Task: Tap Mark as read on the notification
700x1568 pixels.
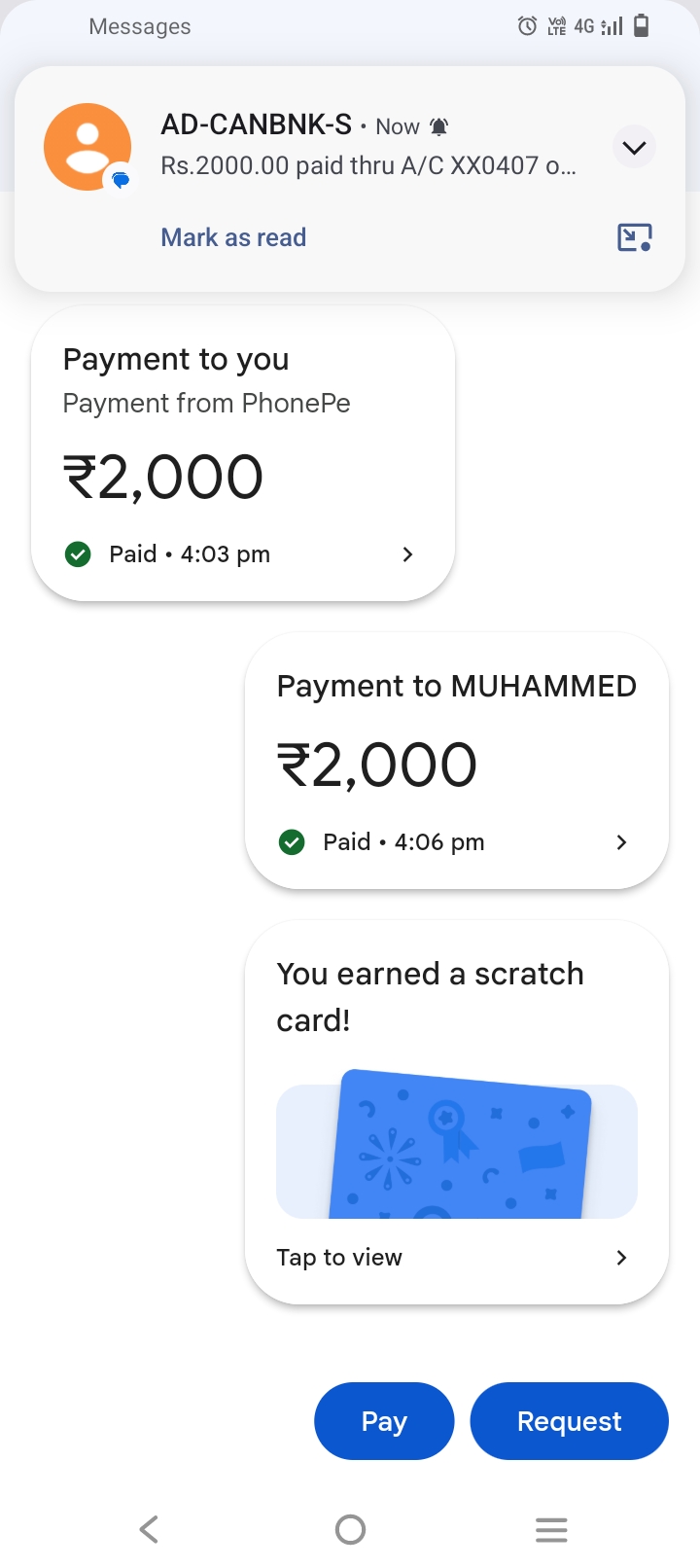Action: pos(233,237)
